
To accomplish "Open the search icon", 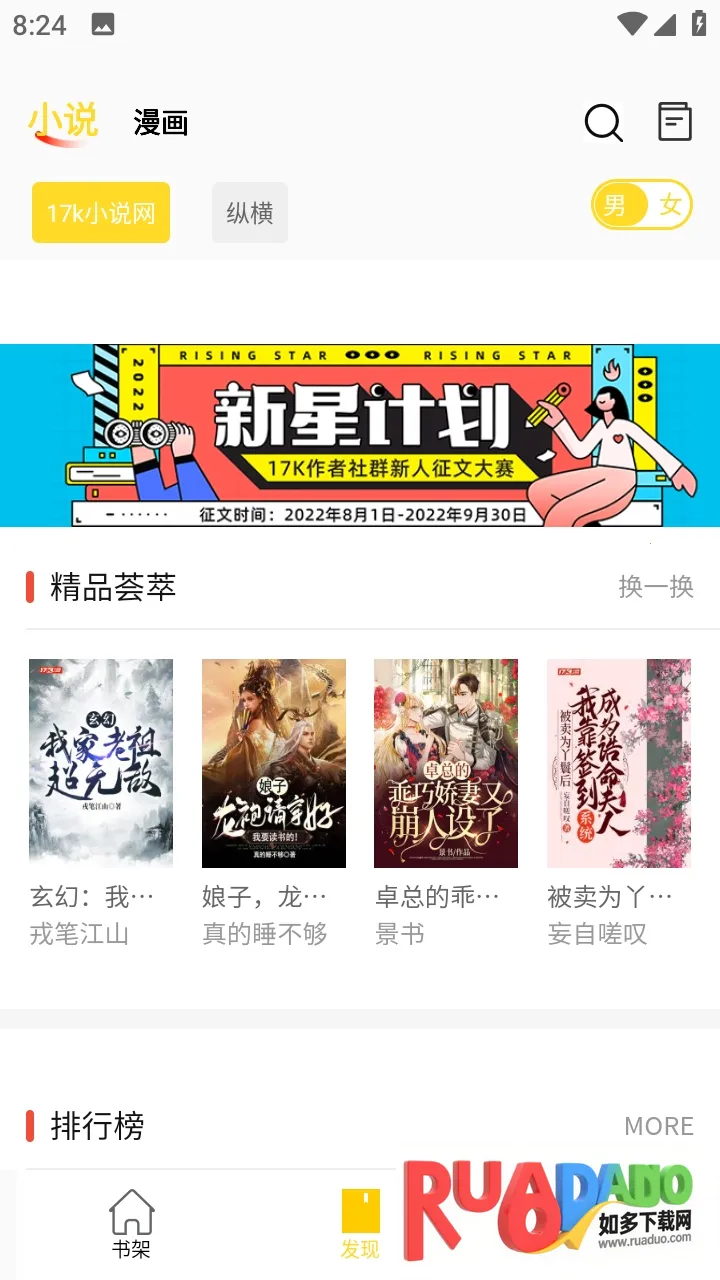I will tap(603, 123).
